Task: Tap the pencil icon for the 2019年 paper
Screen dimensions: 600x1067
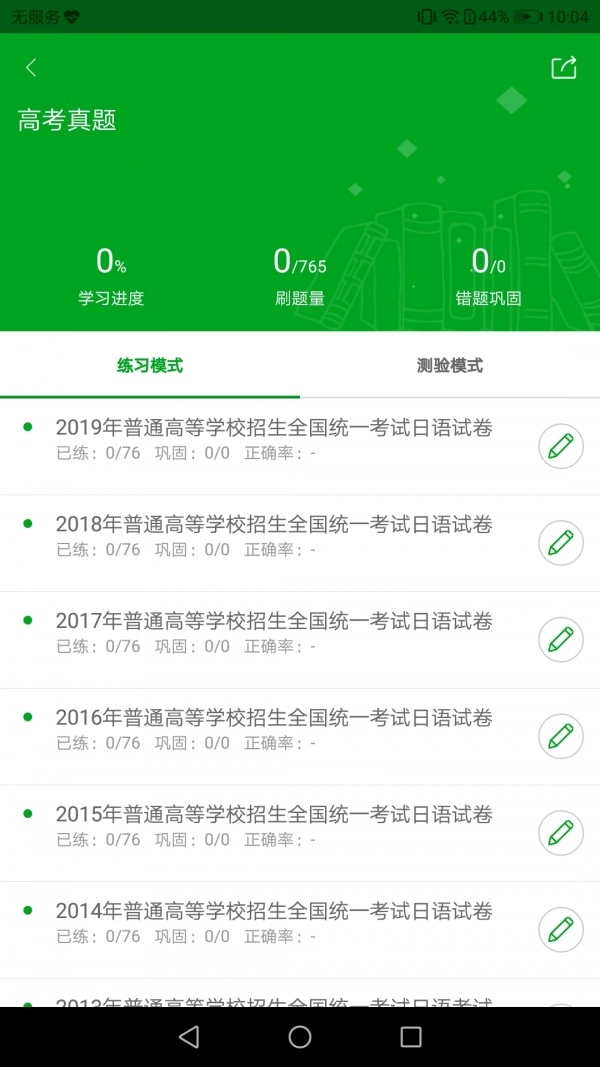Action: [561, 446]
